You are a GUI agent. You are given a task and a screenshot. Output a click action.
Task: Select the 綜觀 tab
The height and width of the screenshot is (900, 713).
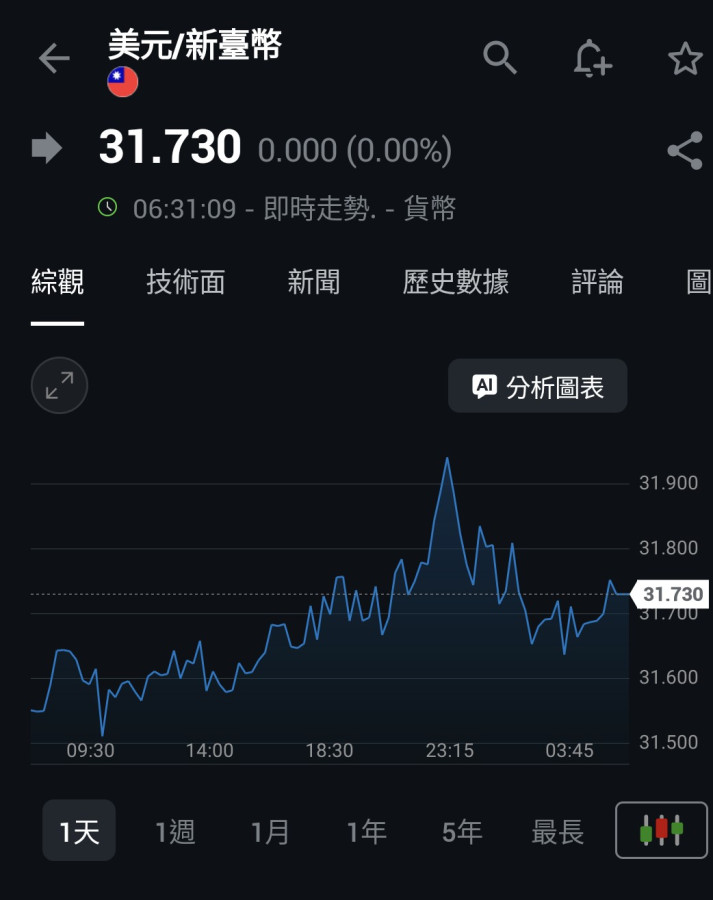tap(57, 283)
